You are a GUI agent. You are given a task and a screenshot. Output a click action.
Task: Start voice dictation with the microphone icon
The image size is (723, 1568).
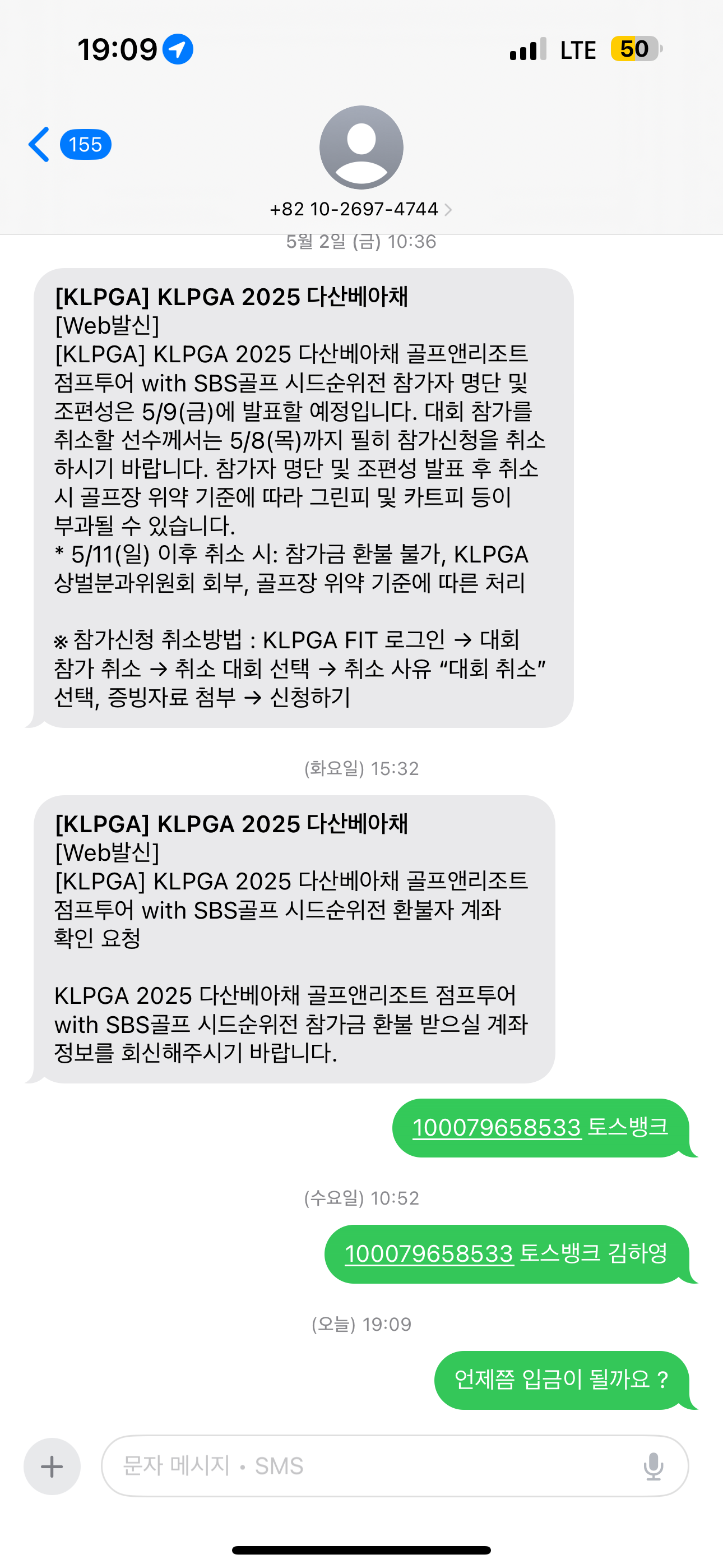click(653, 1466)
